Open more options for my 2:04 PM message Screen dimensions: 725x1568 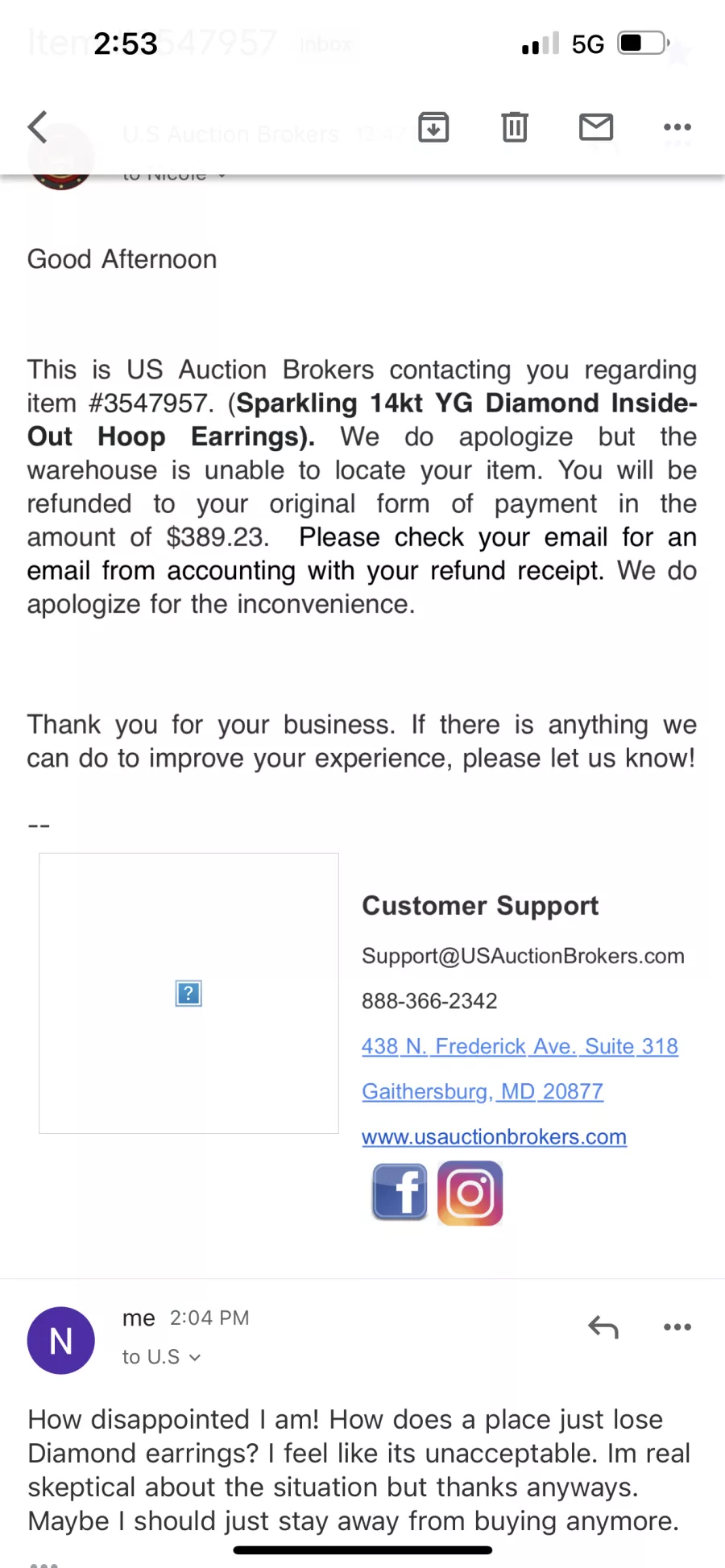[677, 1326]
